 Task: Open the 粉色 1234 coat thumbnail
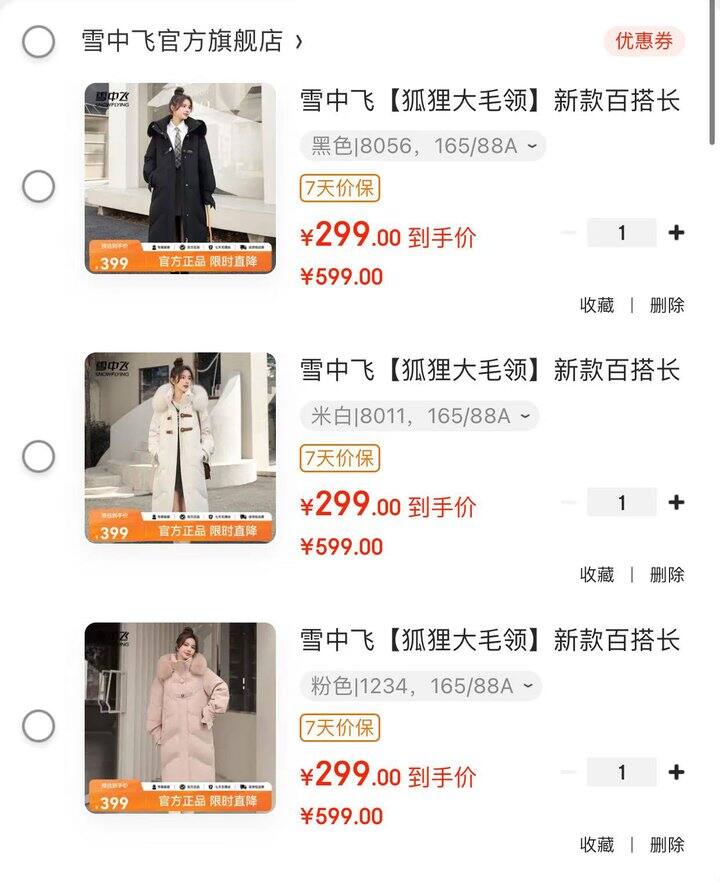180,718
